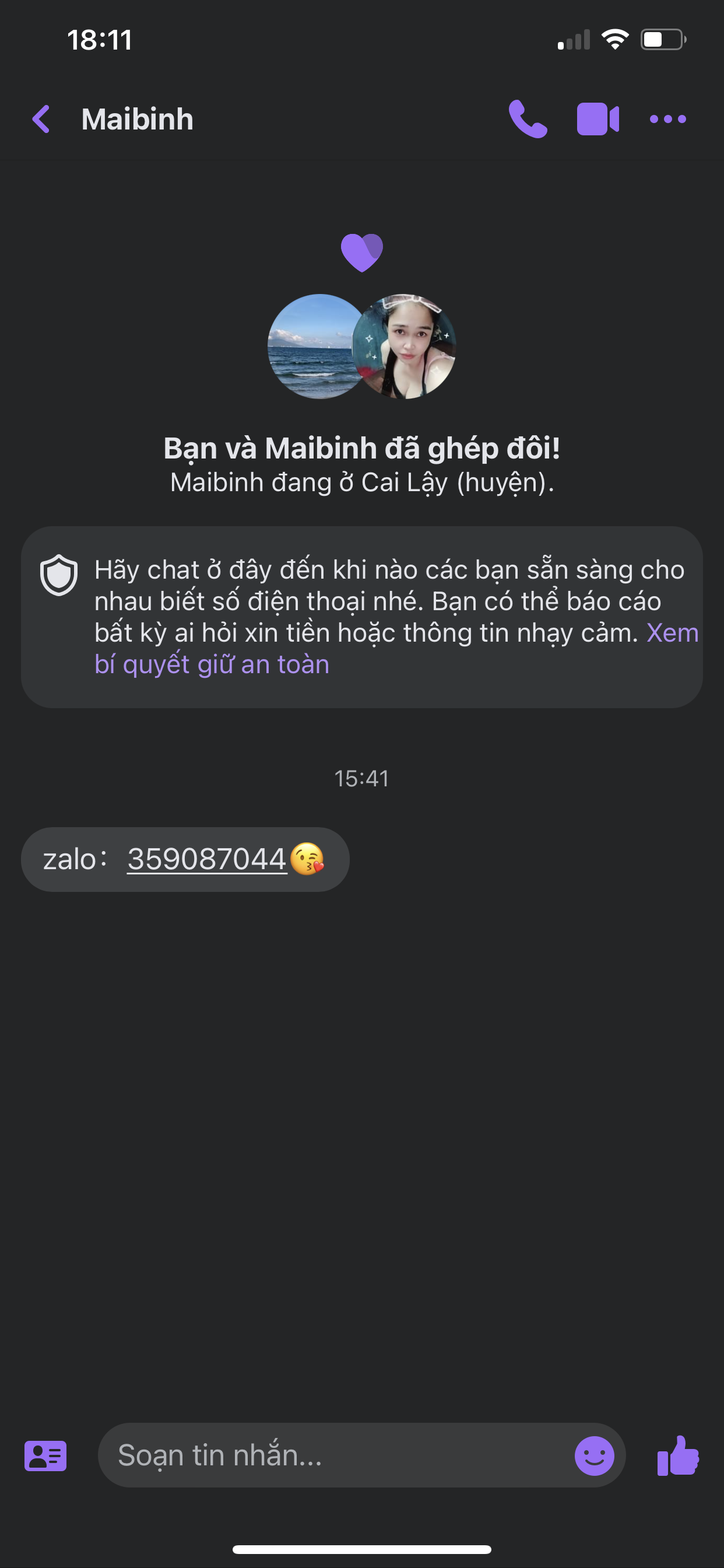The width and height of the screenshot is (724, 1568).
Task: Open the contact card icon beside message box
Action: 45,1455
